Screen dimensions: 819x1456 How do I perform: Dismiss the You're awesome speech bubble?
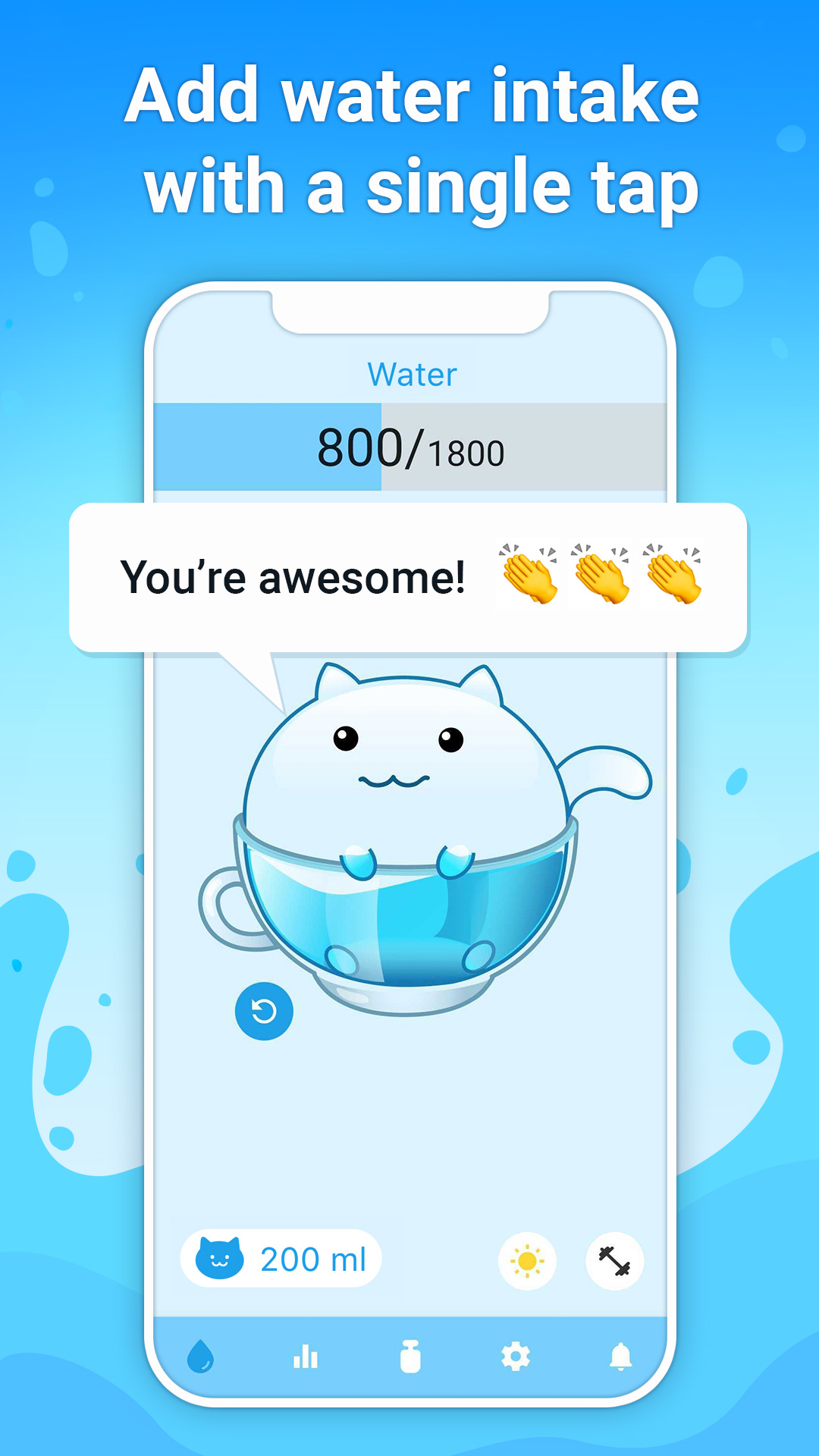(409, 578)
